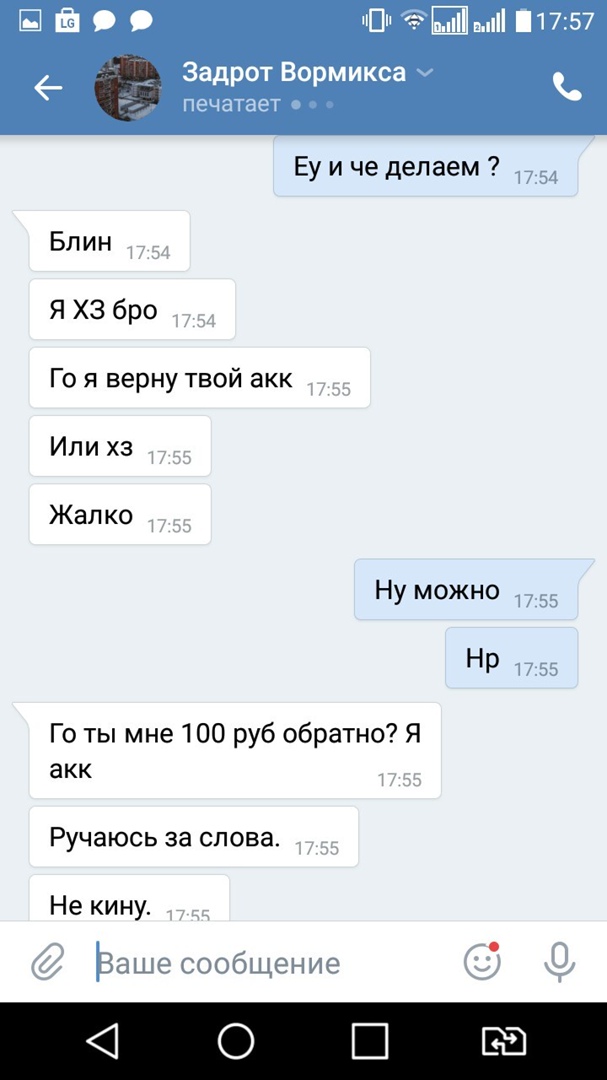607x1080 pixels.
Task: Open the emoji and stickers panel
Action: (x=482, y=963)
